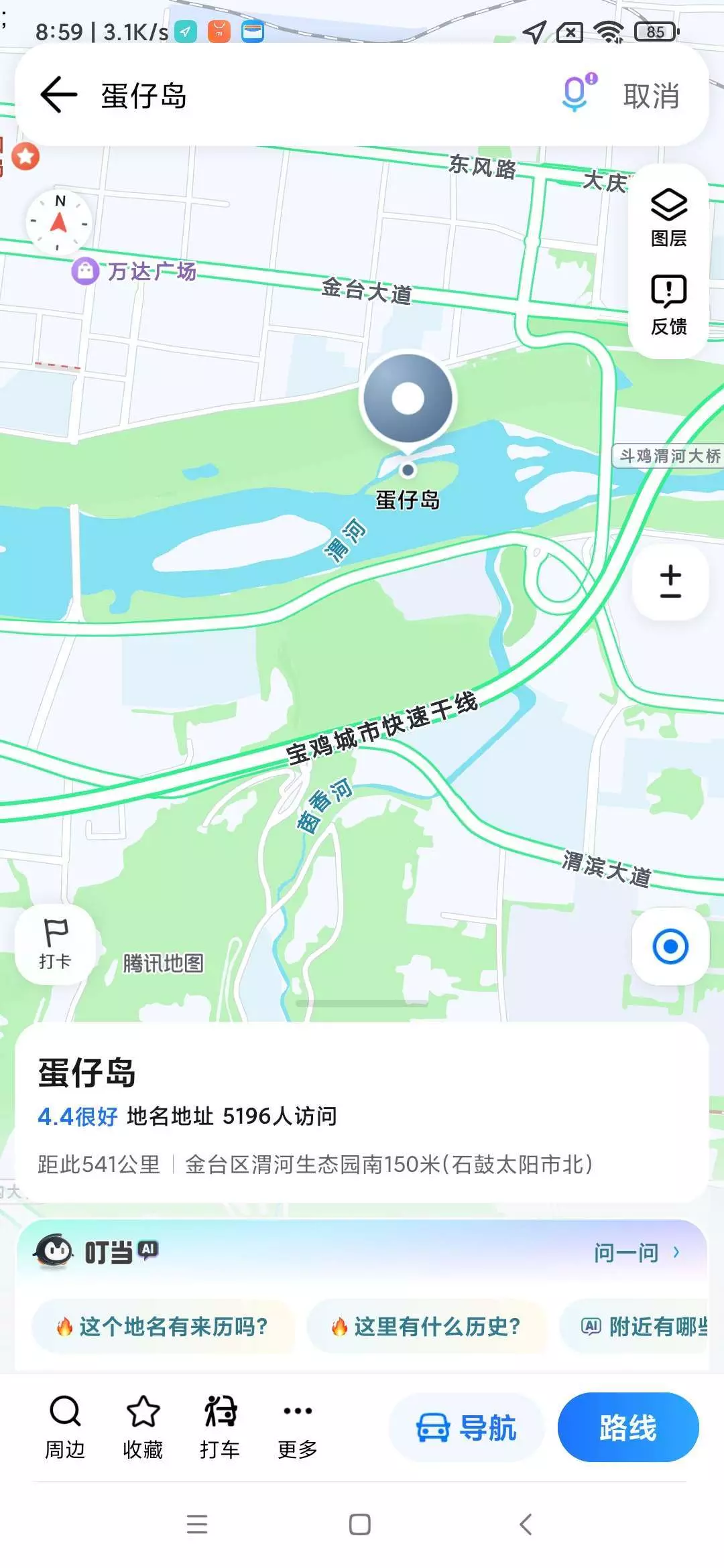Image resolution: width=724 pixels, height=1568 pixels.
Task: Ask the AI assistant via 问一问
Action: [636, 1252]
